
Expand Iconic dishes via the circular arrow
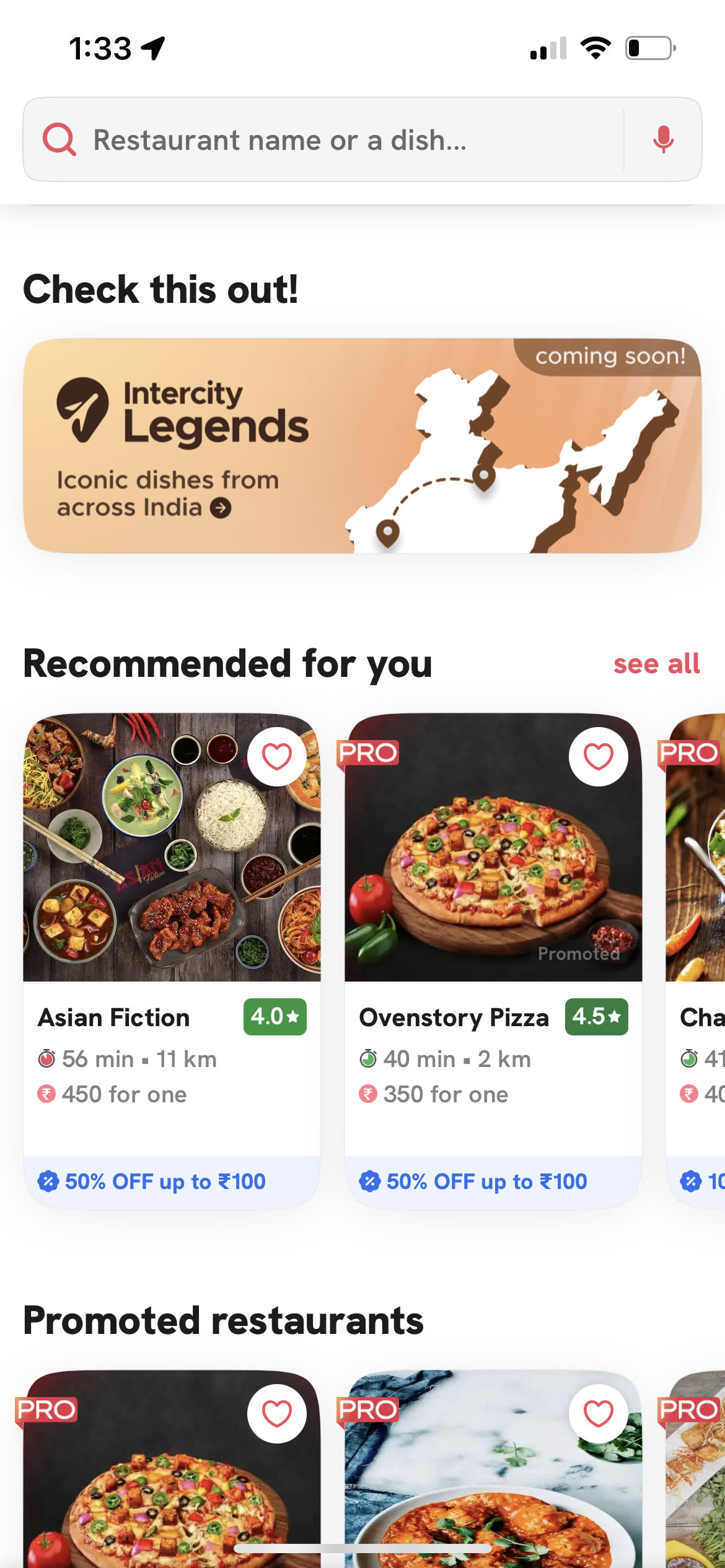point(220,507)
